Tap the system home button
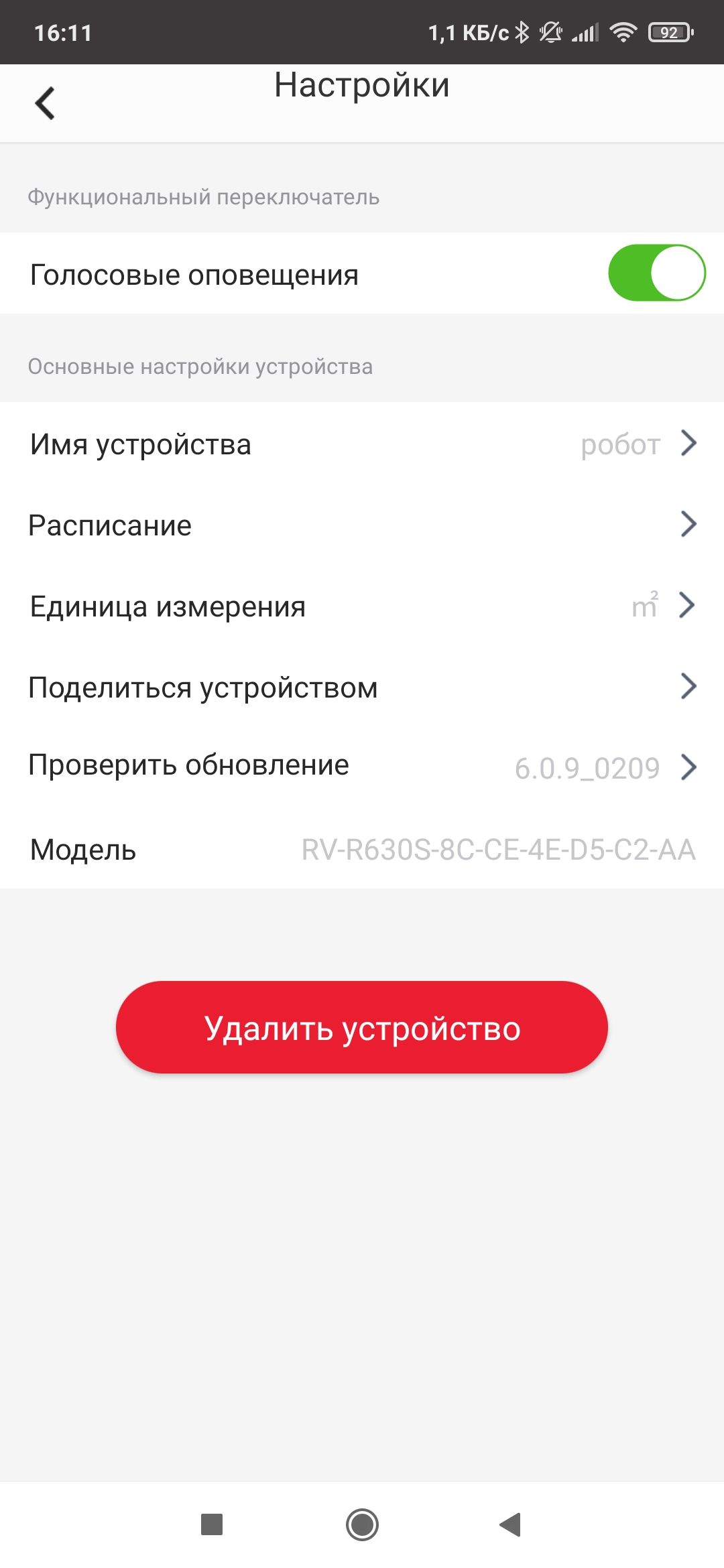The height and width of the screenshot is (1568, 724). tap(362, 1524)
